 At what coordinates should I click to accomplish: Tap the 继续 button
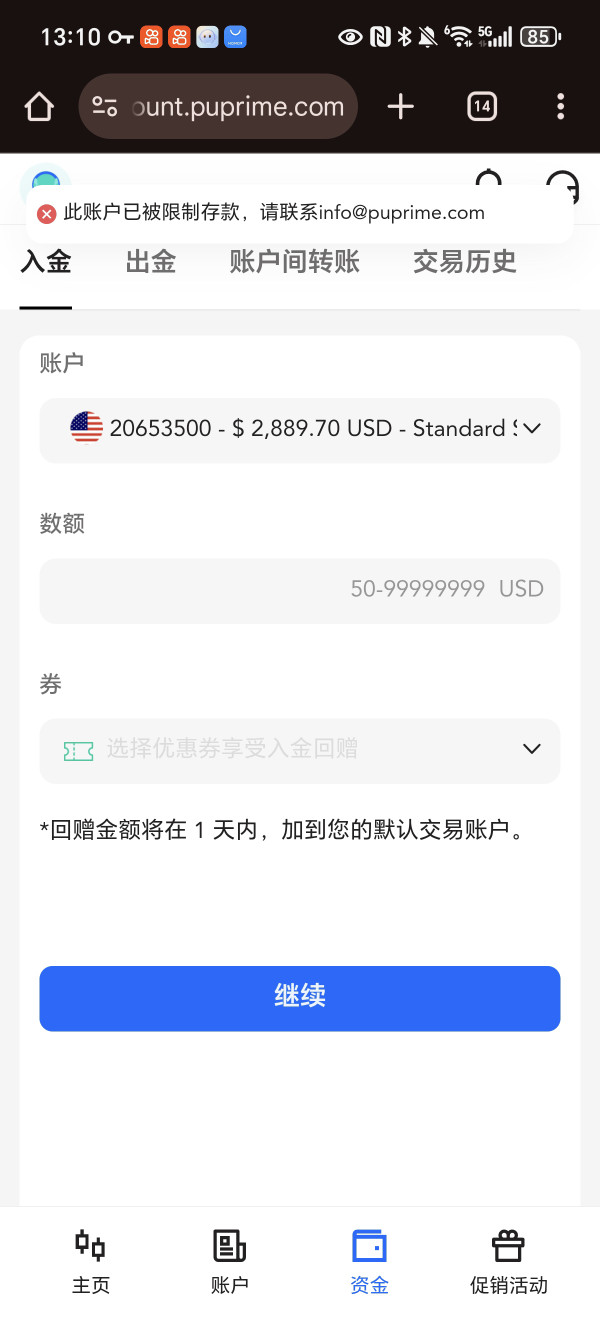point(300,998)
